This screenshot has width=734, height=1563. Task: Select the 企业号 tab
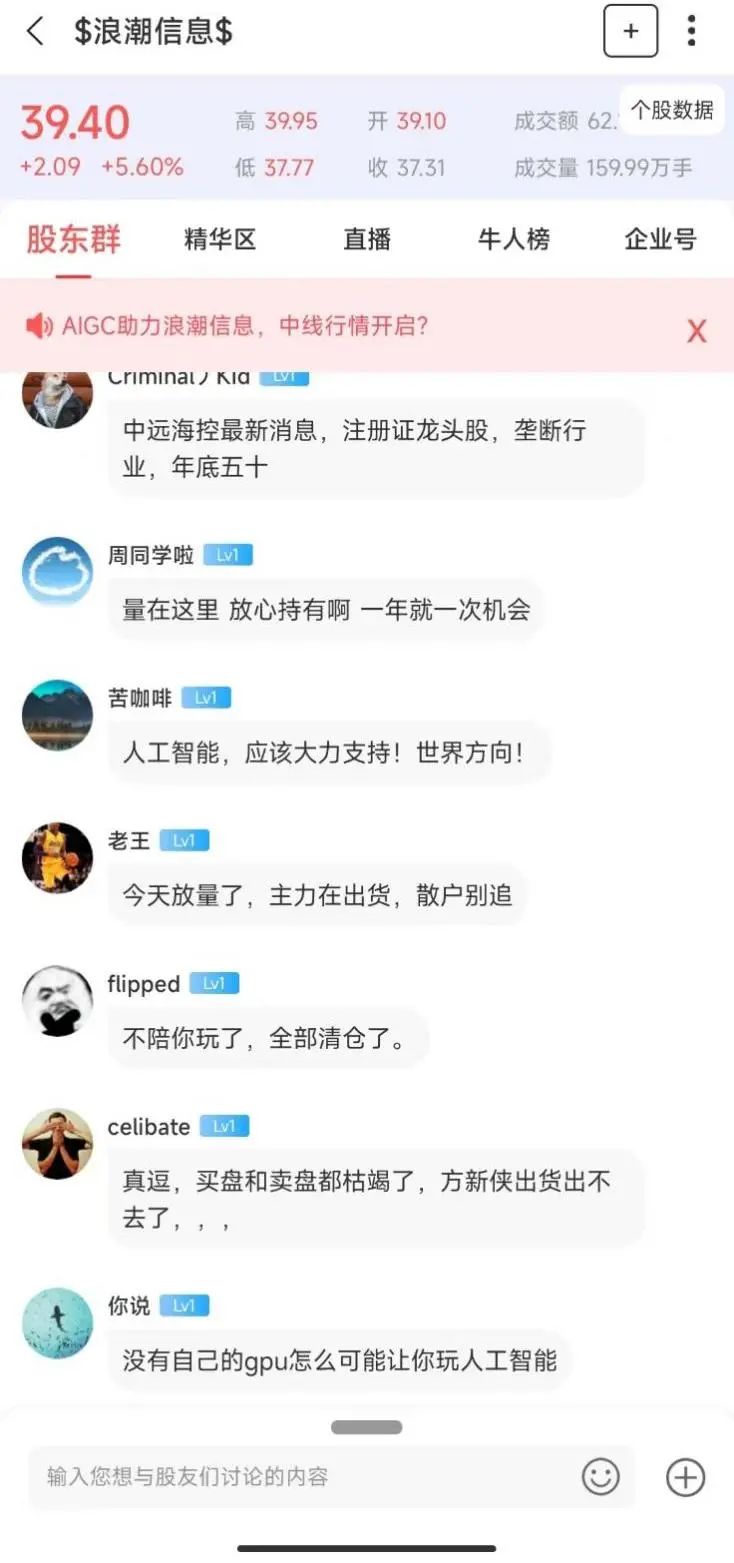[660, 240]
